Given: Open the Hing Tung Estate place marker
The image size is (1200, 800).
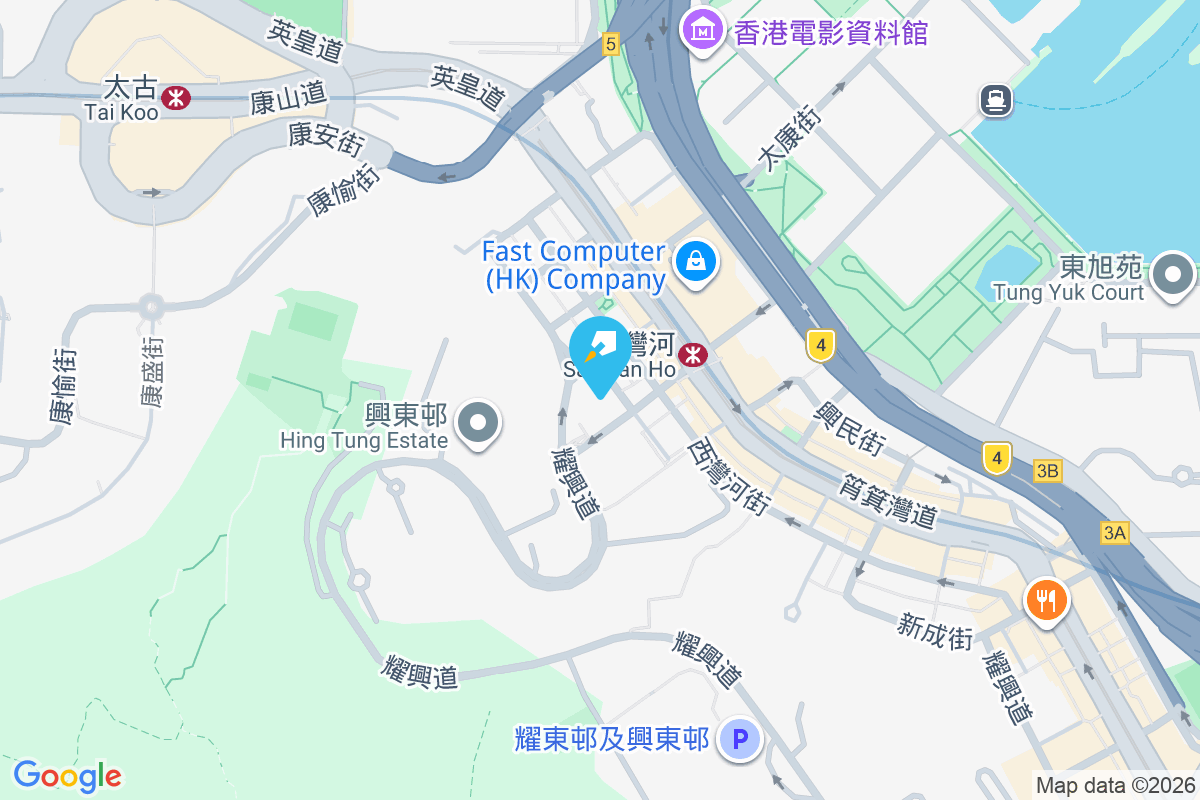Looking at the screenshot, I should [x=479, y=423].
